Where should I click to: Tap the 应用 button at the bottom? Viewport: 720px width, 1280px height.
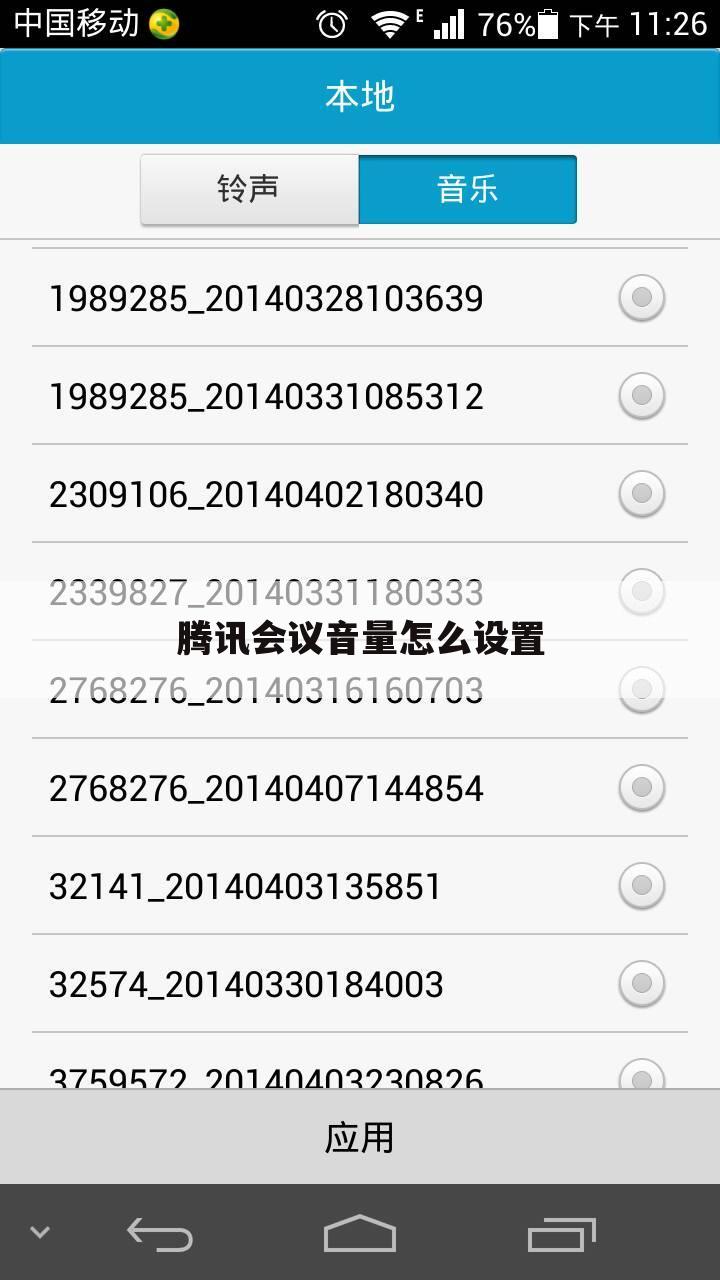(360, 1136)
